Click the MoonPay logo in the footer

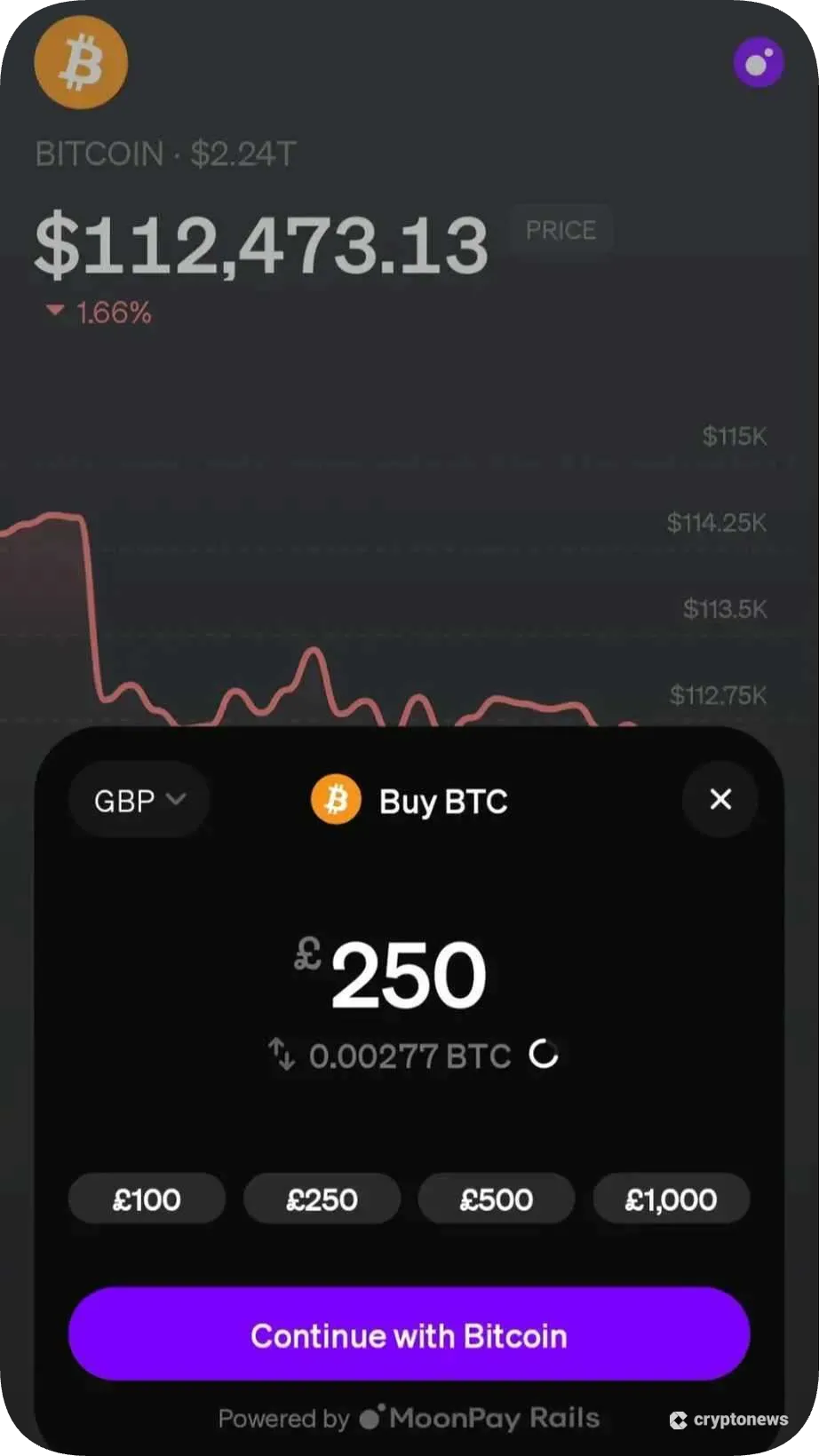pyautogui.click(x=372, y=1418)
